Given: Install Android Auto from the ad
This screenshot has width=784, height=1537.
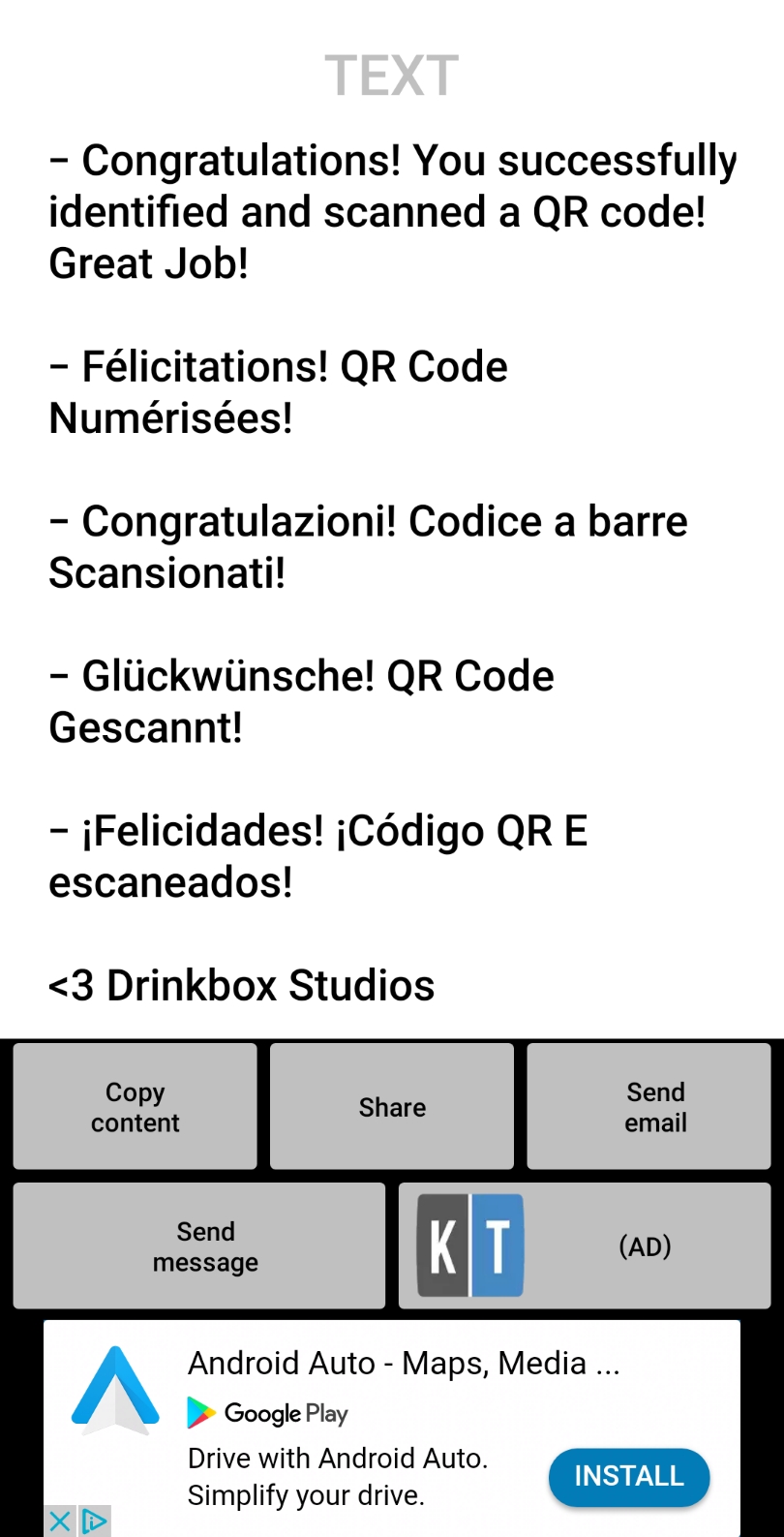Looking at the screenshot, I should tap(628, 1476).
